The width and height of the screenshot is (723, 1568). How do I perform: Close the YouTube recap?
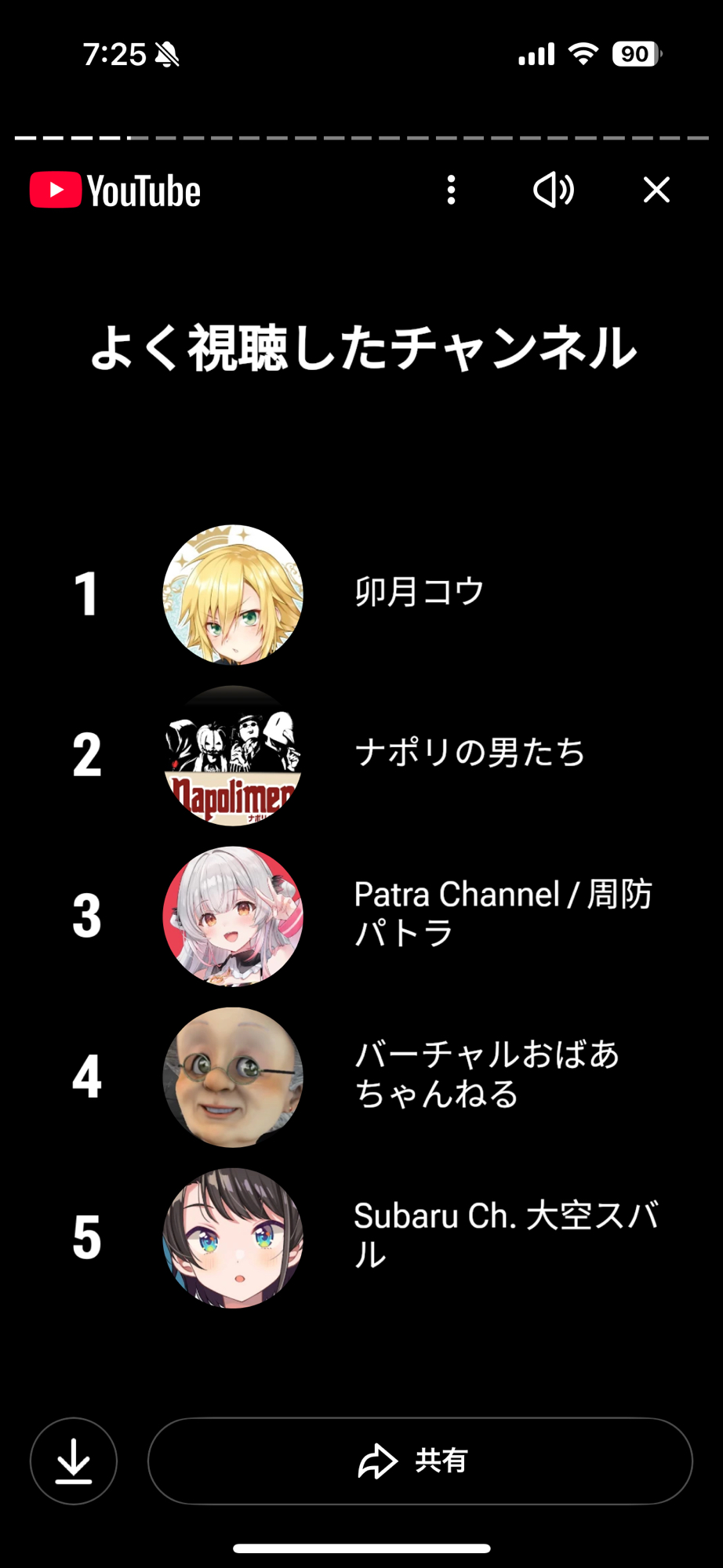click(656, 190)
